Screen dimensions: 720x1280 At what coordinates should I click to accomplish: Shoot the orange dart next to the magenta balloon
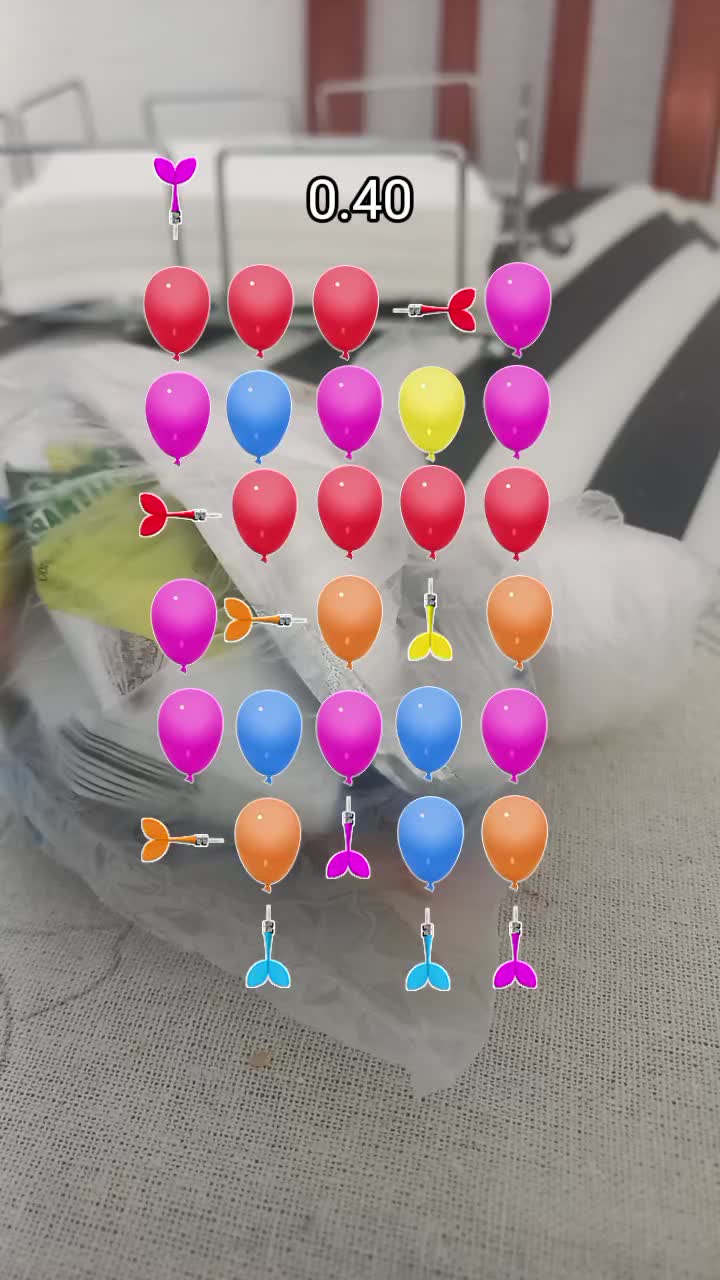click(x=264, y=620)
